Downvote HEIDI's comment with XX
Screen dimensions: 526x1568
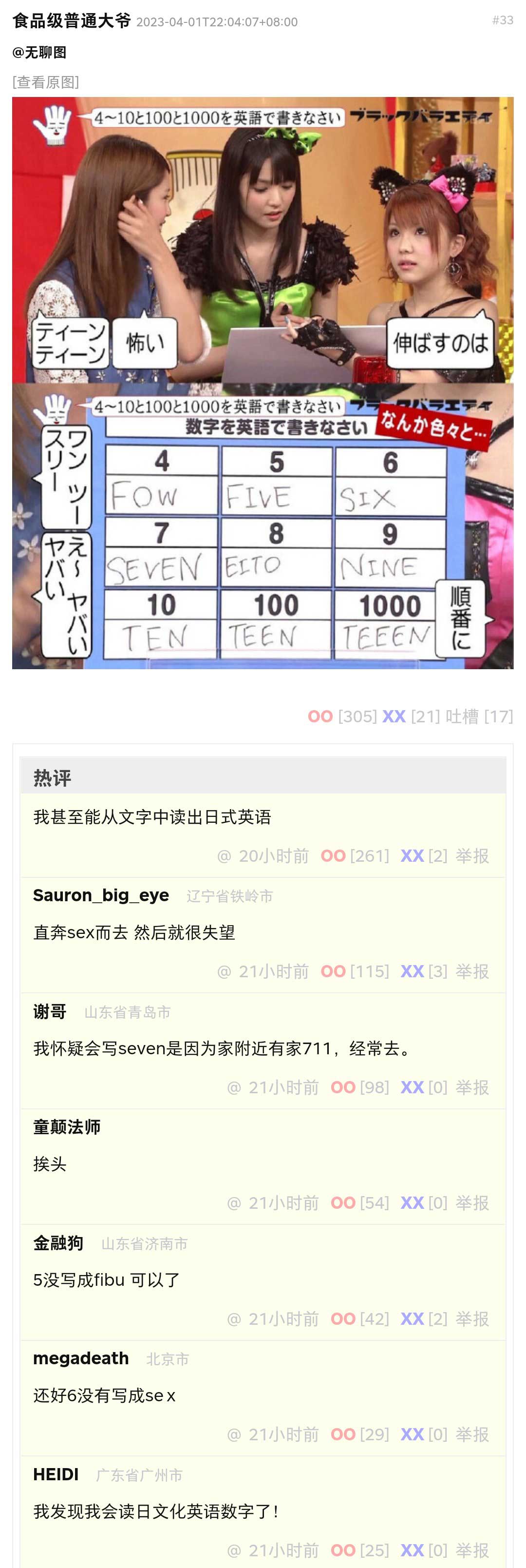(x=412, y=1550)
